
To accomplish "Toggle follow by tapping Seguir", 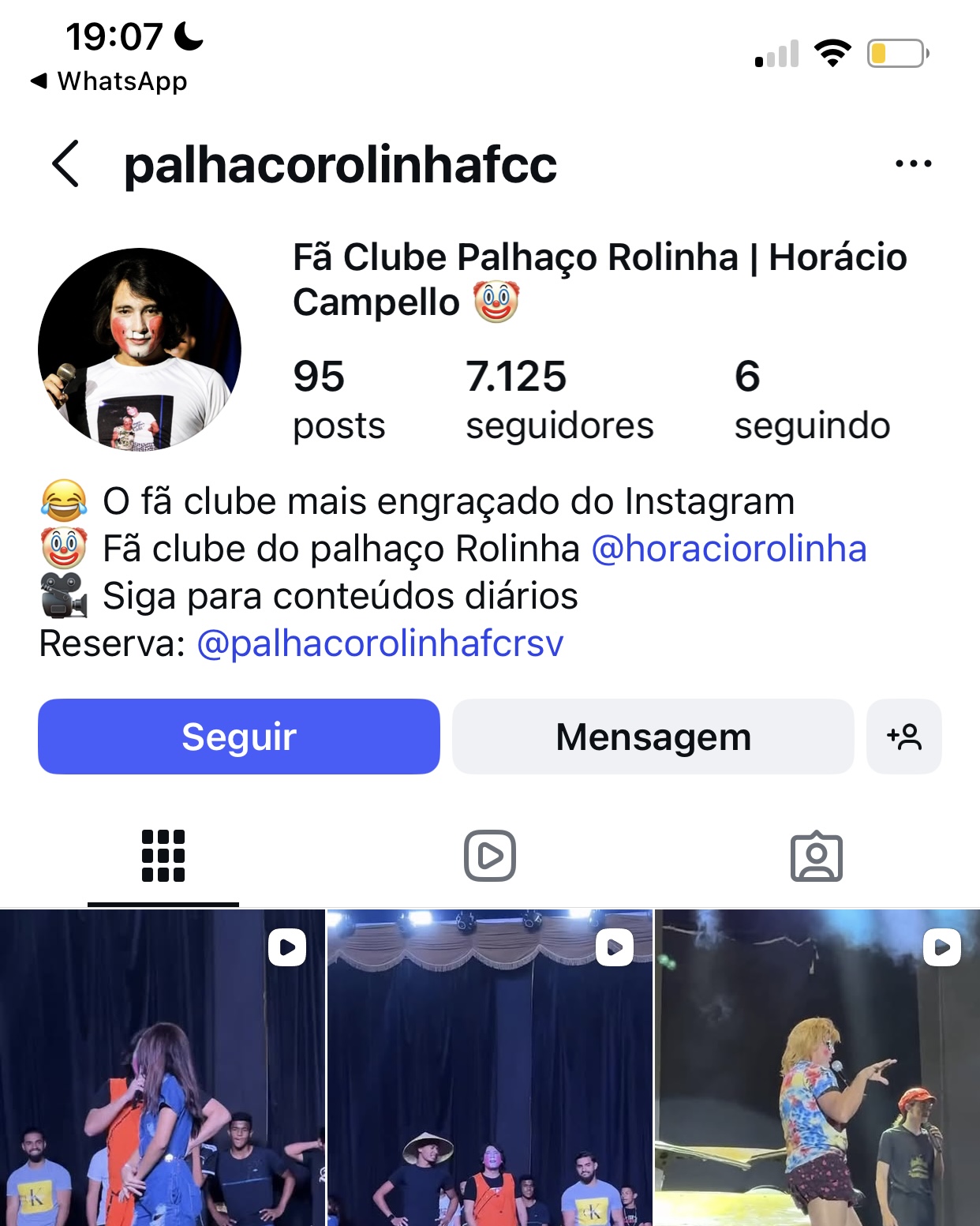I will click(238, 736).
